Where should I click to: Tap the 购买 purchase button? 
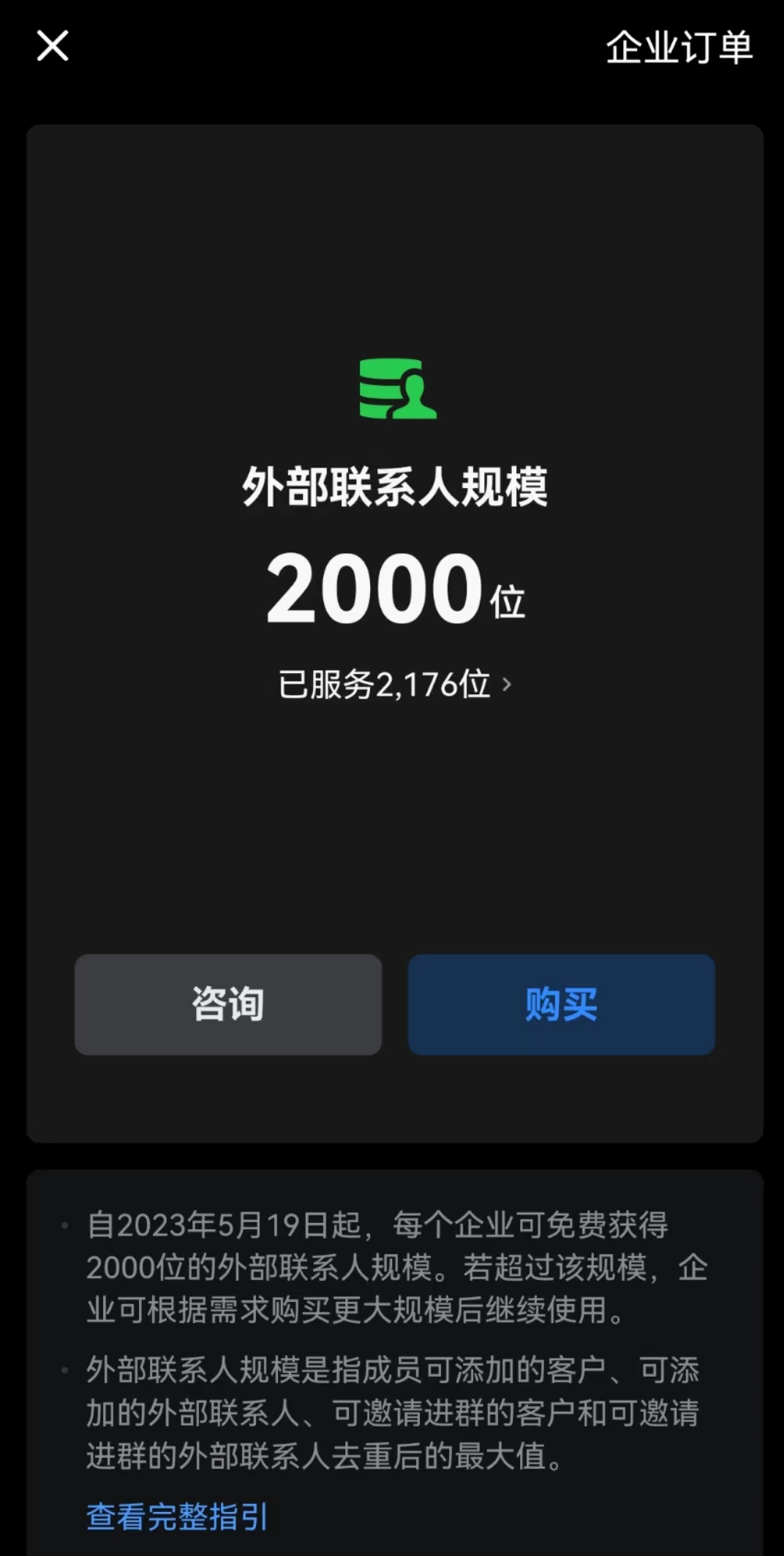561,1004
